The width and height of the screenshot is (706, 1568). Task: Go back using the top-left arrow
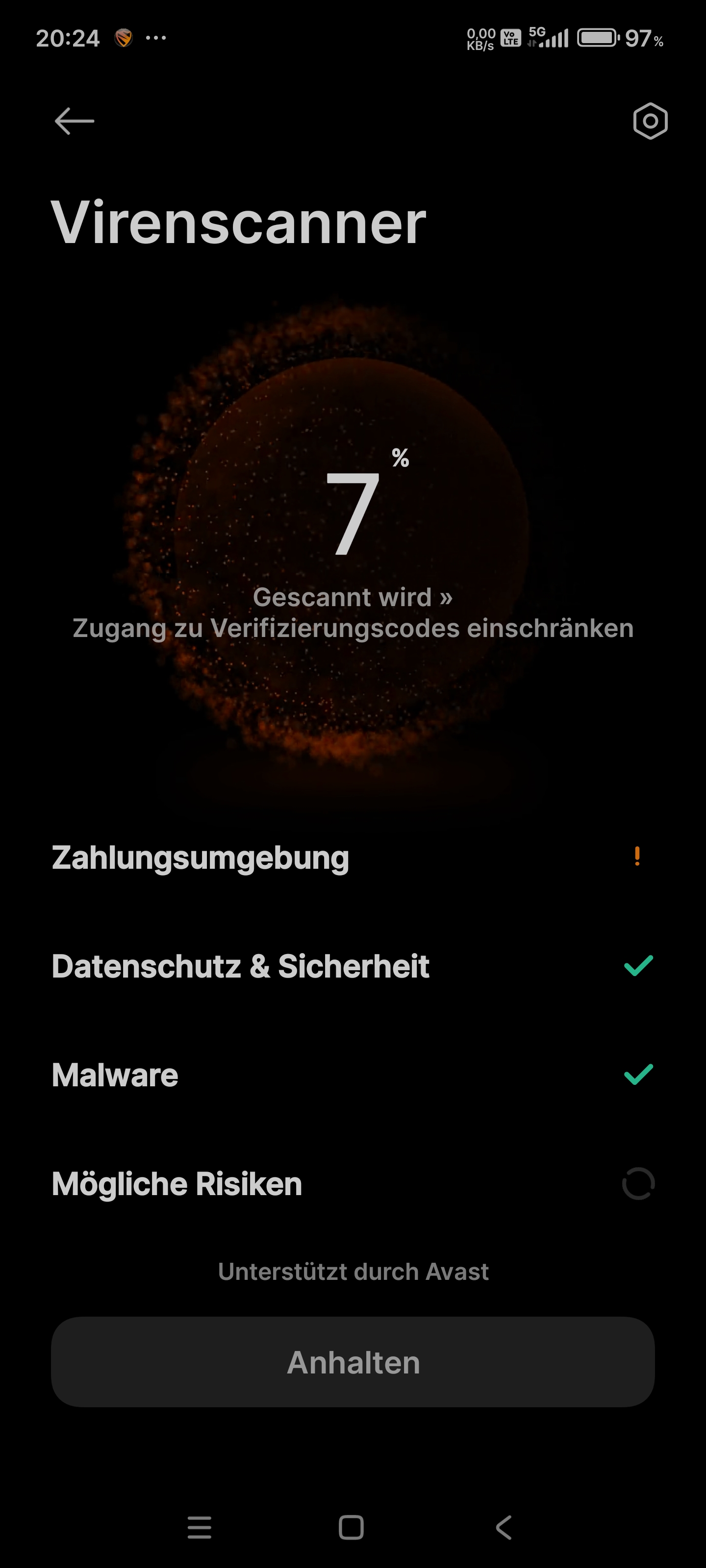pos(75,121)
